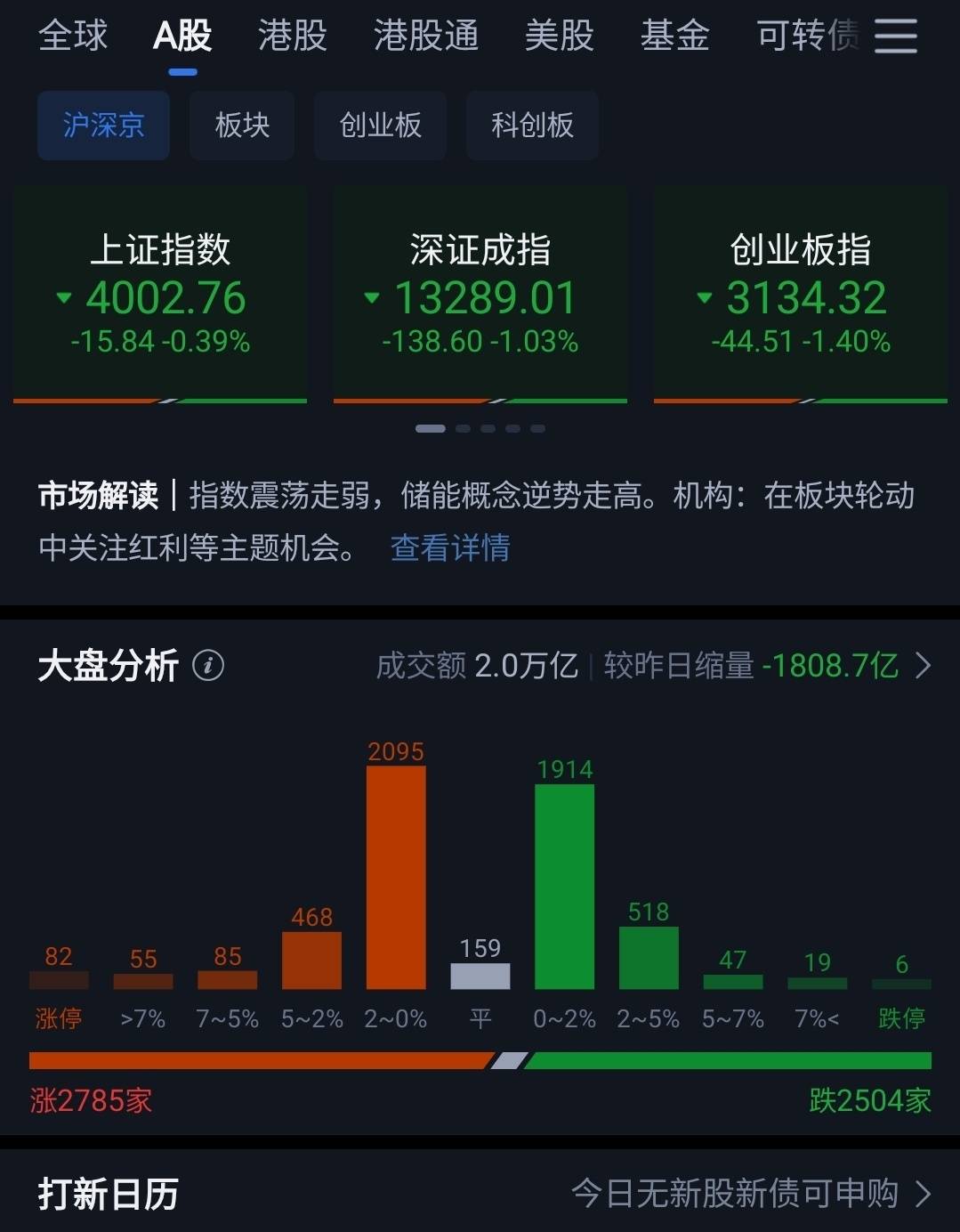Expand the 成交额 turnover details
Viewport: 960px width, 1232px height.
(654, 665)
